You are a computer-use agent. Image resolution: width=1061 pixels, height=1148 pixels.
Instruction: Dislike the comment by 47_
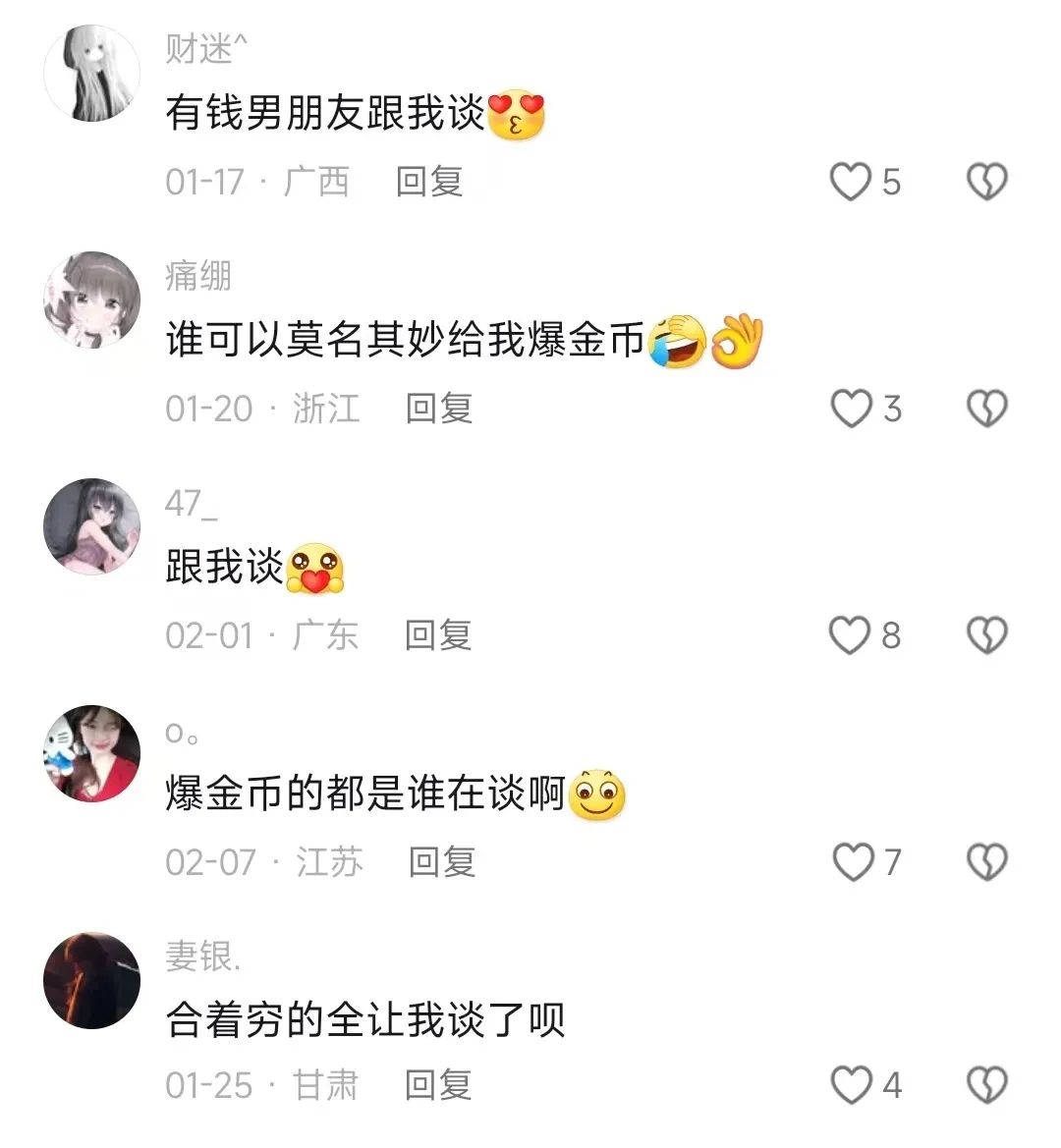pyautogui.click(x=985, y=636)
